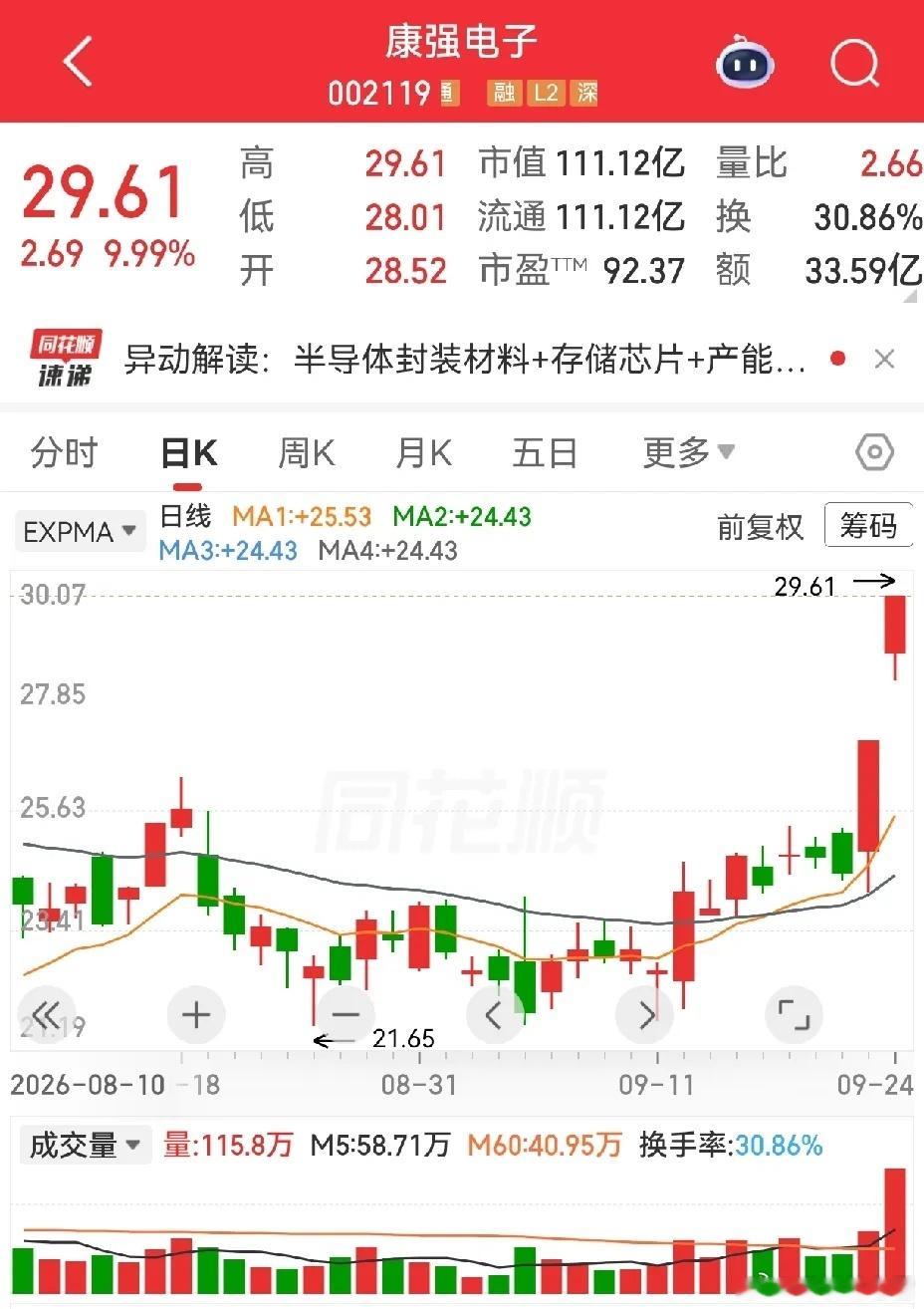924x1309 pixels.
Task: Open the 五日 chart tab
Action: [545, 453]
